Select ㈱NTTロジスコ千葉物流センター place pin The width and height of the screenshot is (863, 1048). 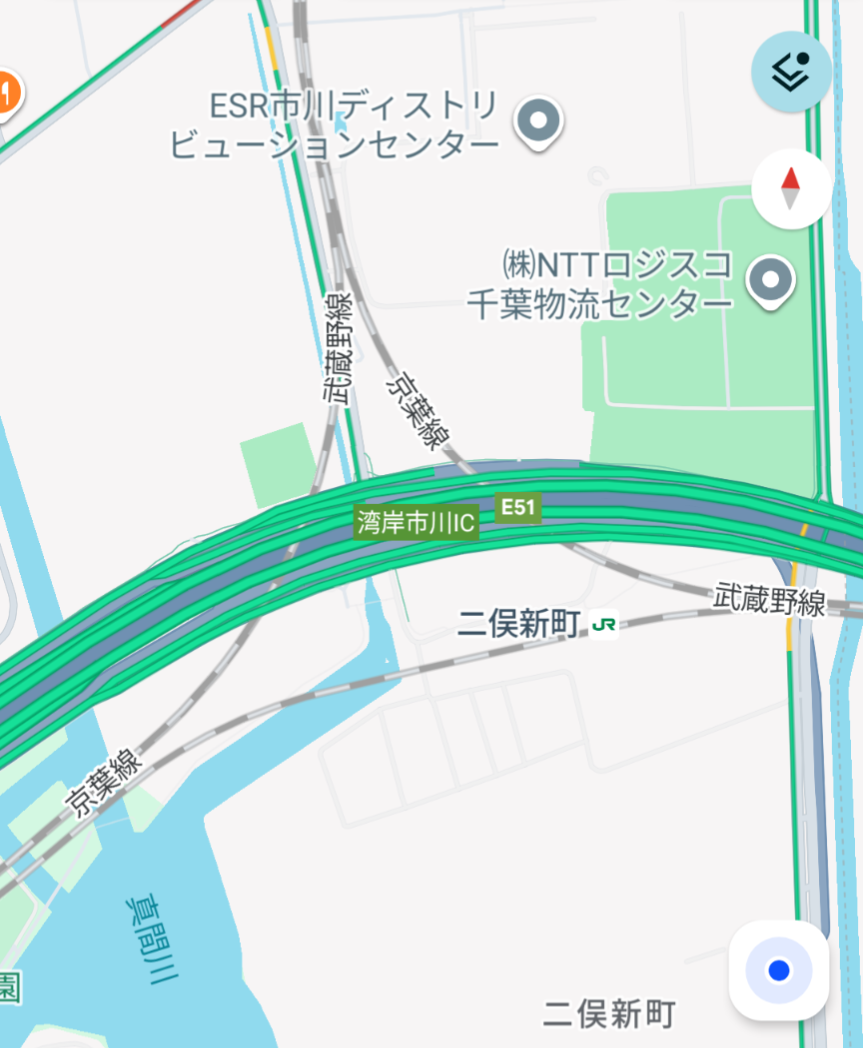(x=771, y=279)
